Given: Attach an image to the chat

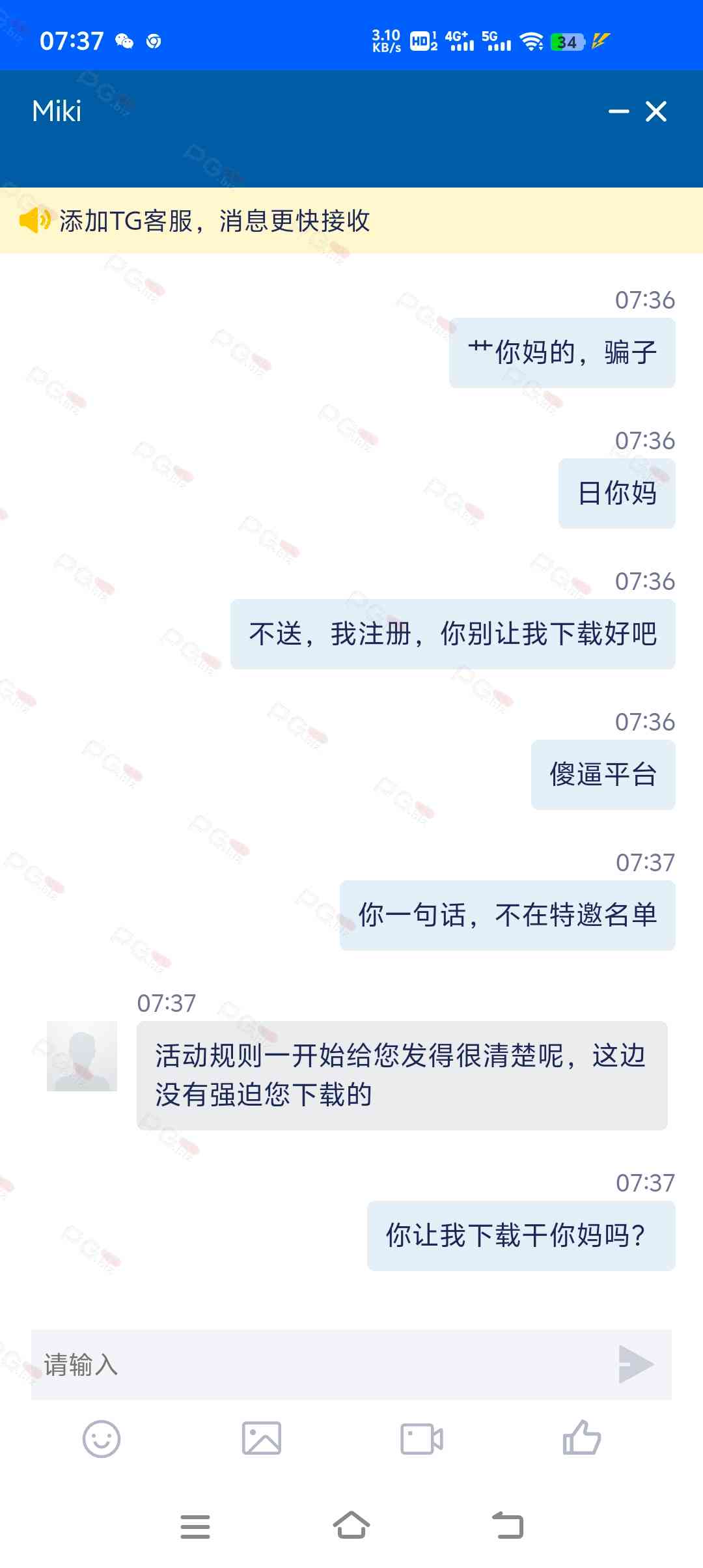Looking at the screenshot, I should pos(262,1438).
